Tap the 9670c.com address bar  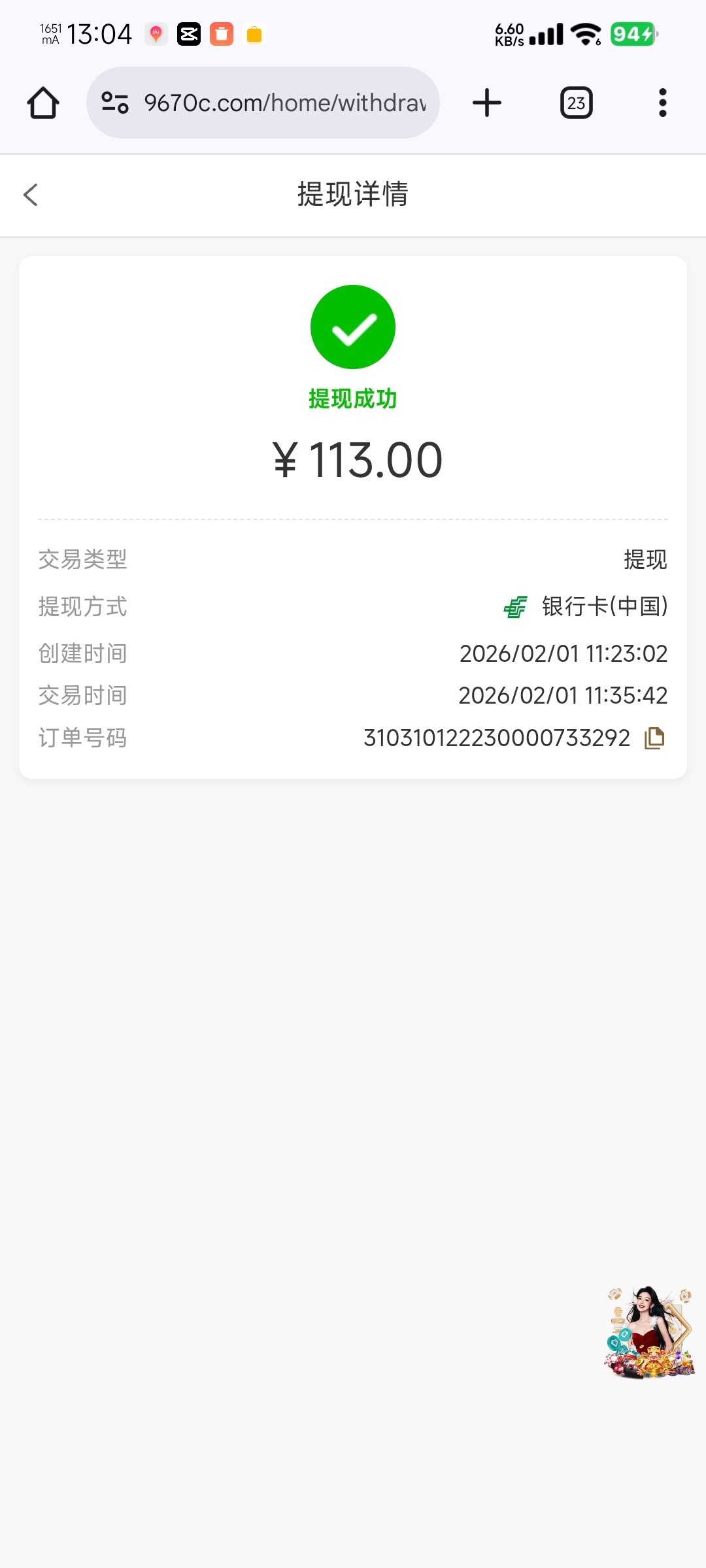click(x=284, y=103)
